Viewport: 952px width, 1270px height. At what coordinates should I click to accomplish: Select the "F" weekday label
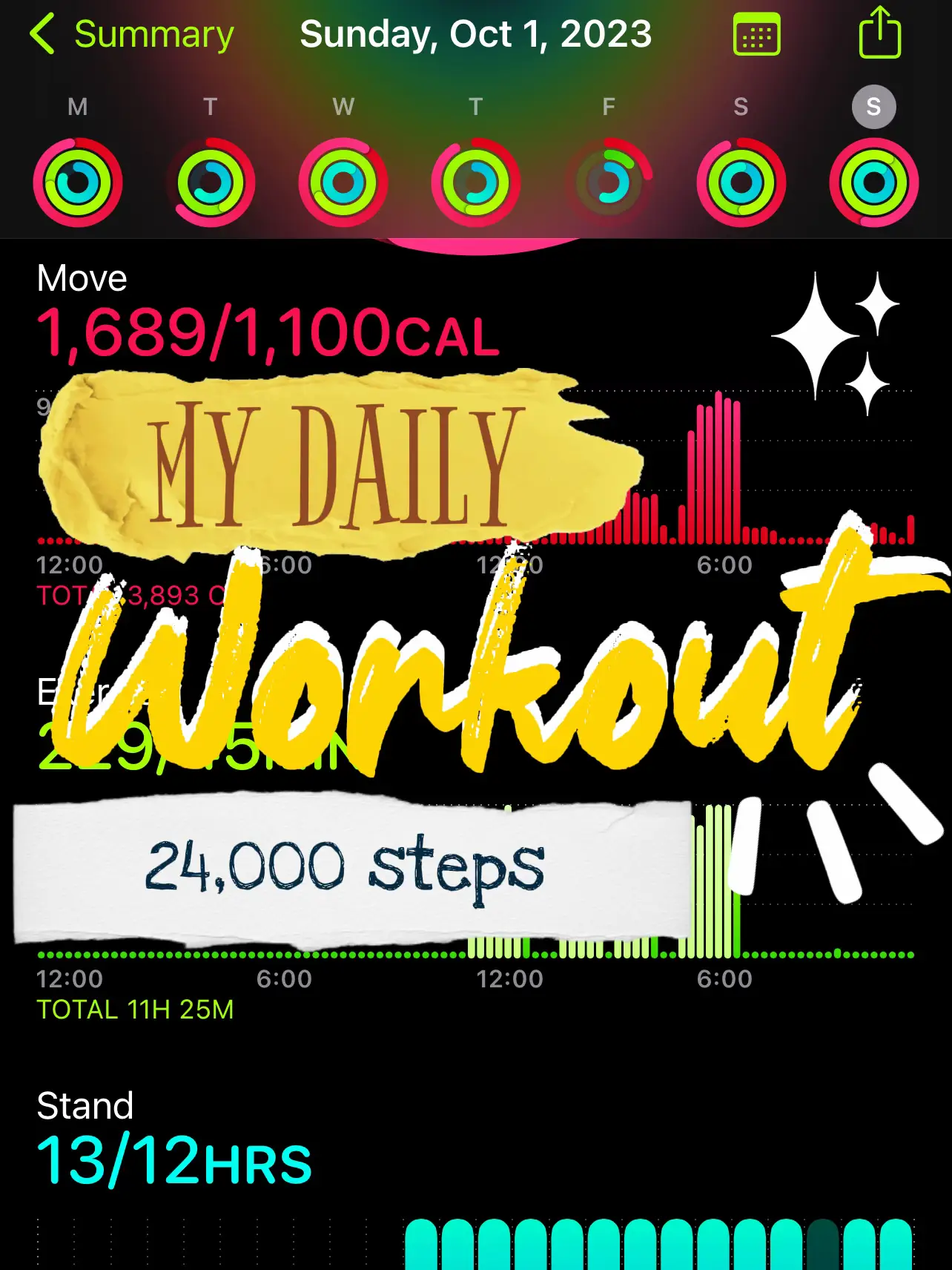tap(609, 106)
